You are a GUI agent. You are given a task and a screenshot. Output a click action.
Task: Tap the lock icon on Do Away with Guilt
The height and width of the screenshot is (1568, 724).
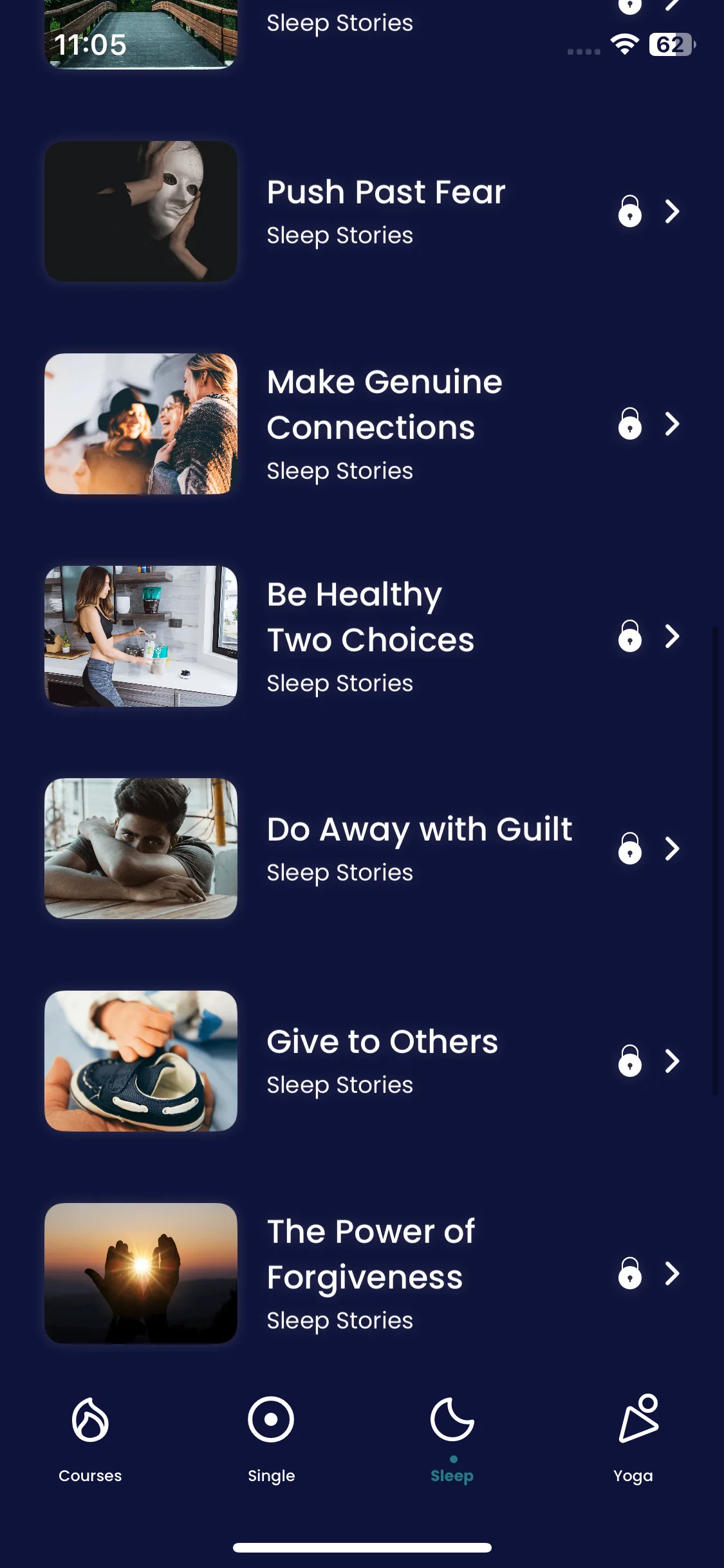(630, 848)
